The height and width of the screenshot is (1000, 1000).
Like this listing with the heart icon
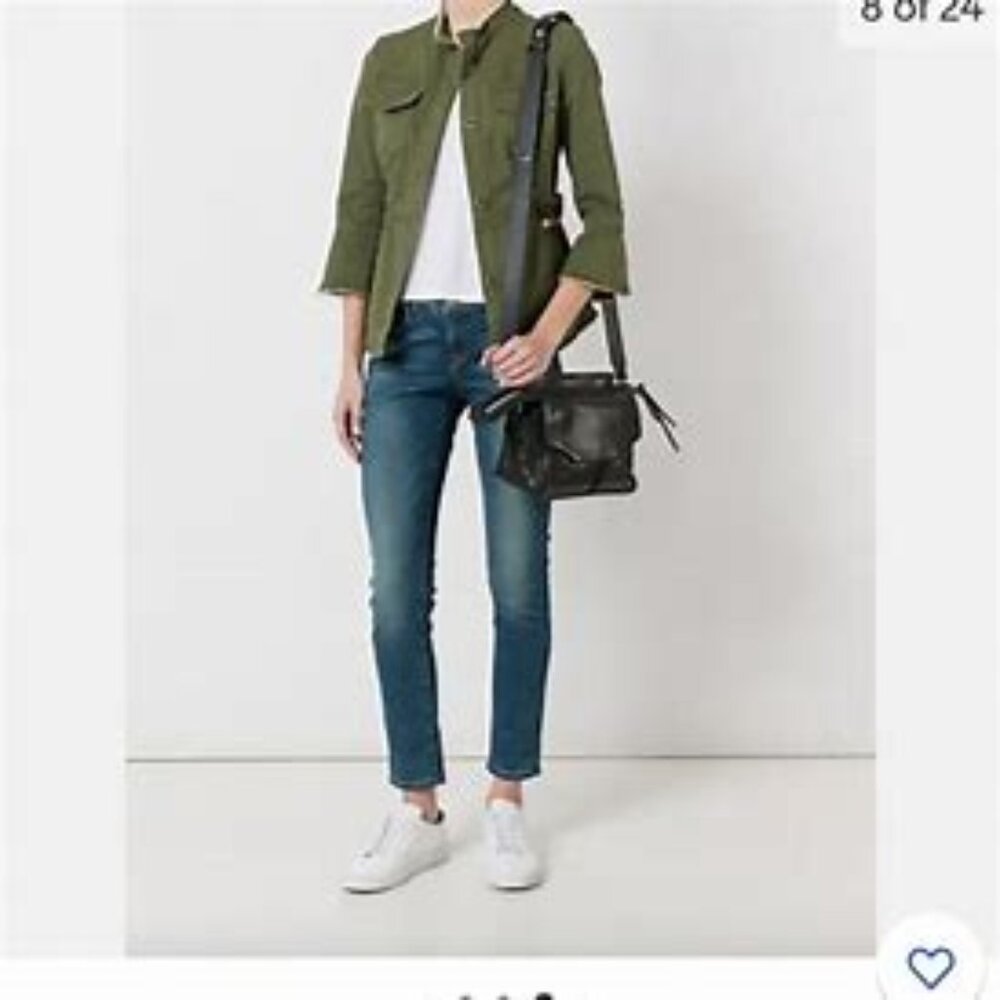pyautogui.click(x=930, y=966)
